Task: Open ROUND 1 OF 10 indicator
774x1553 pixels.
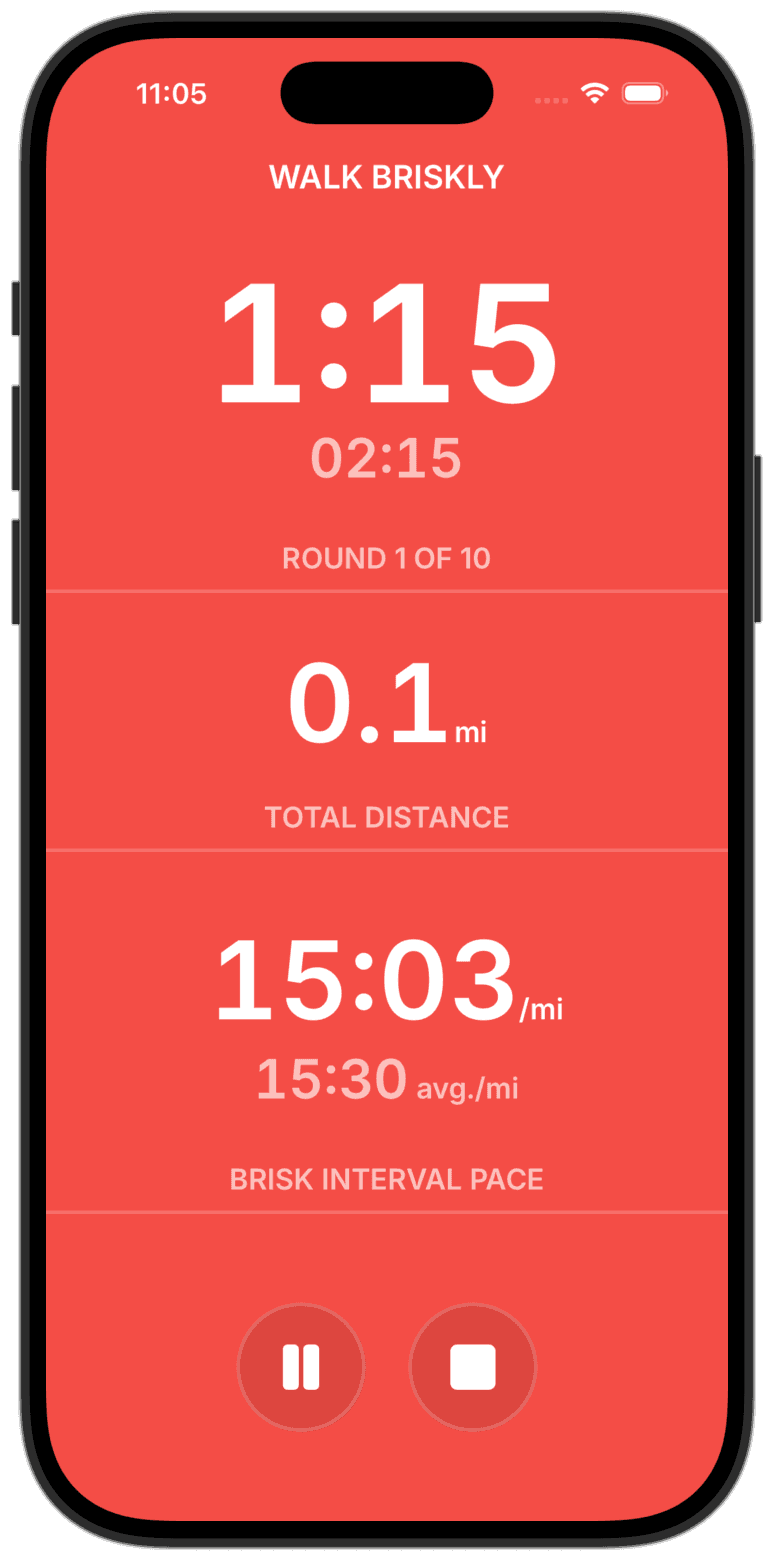Action: coord(386,558)
